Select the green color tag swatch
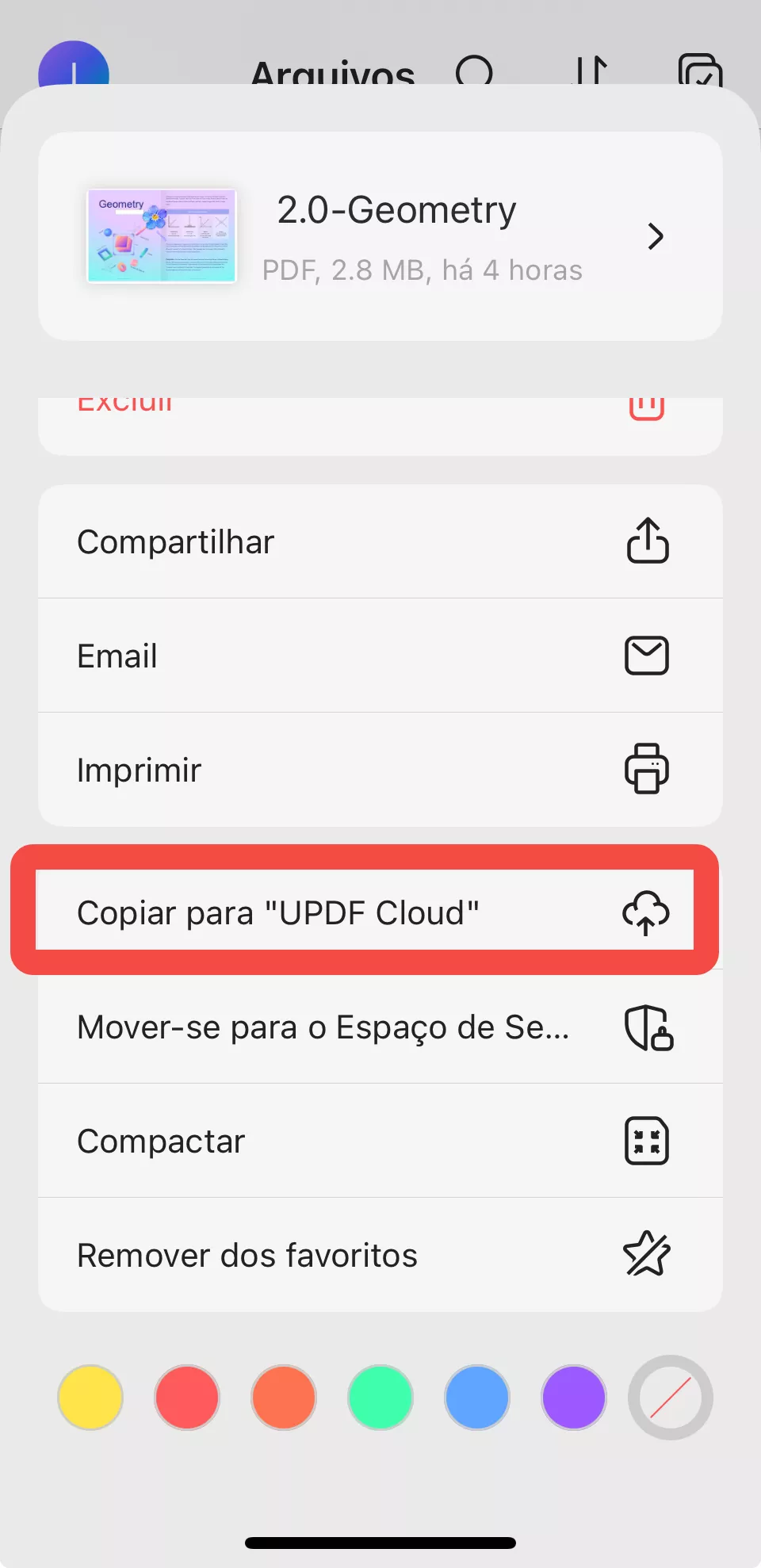The height and width of the screenshot is (1568, 761). coord(380,1398)
